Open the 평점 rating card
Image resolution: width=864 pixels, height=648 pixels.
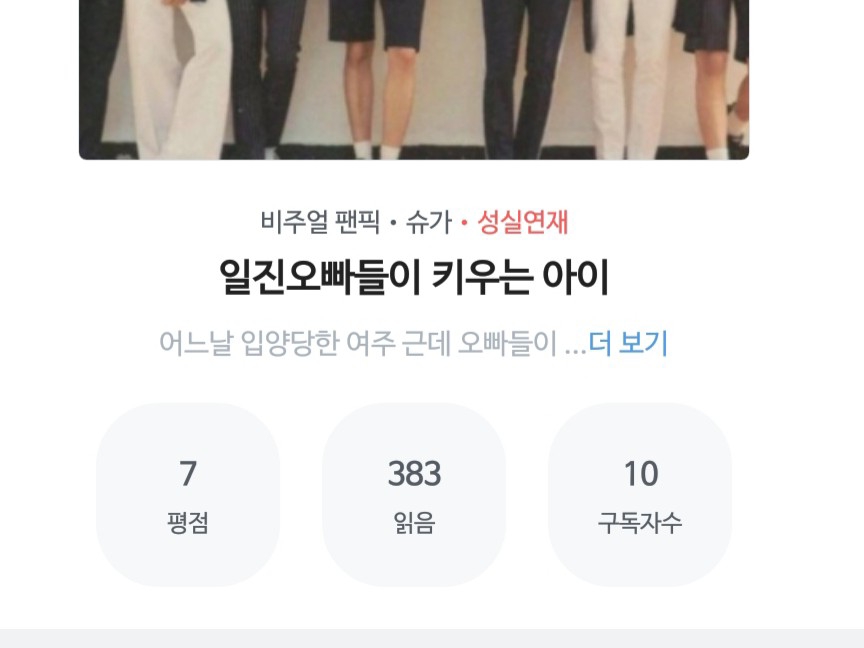[188, 494]
